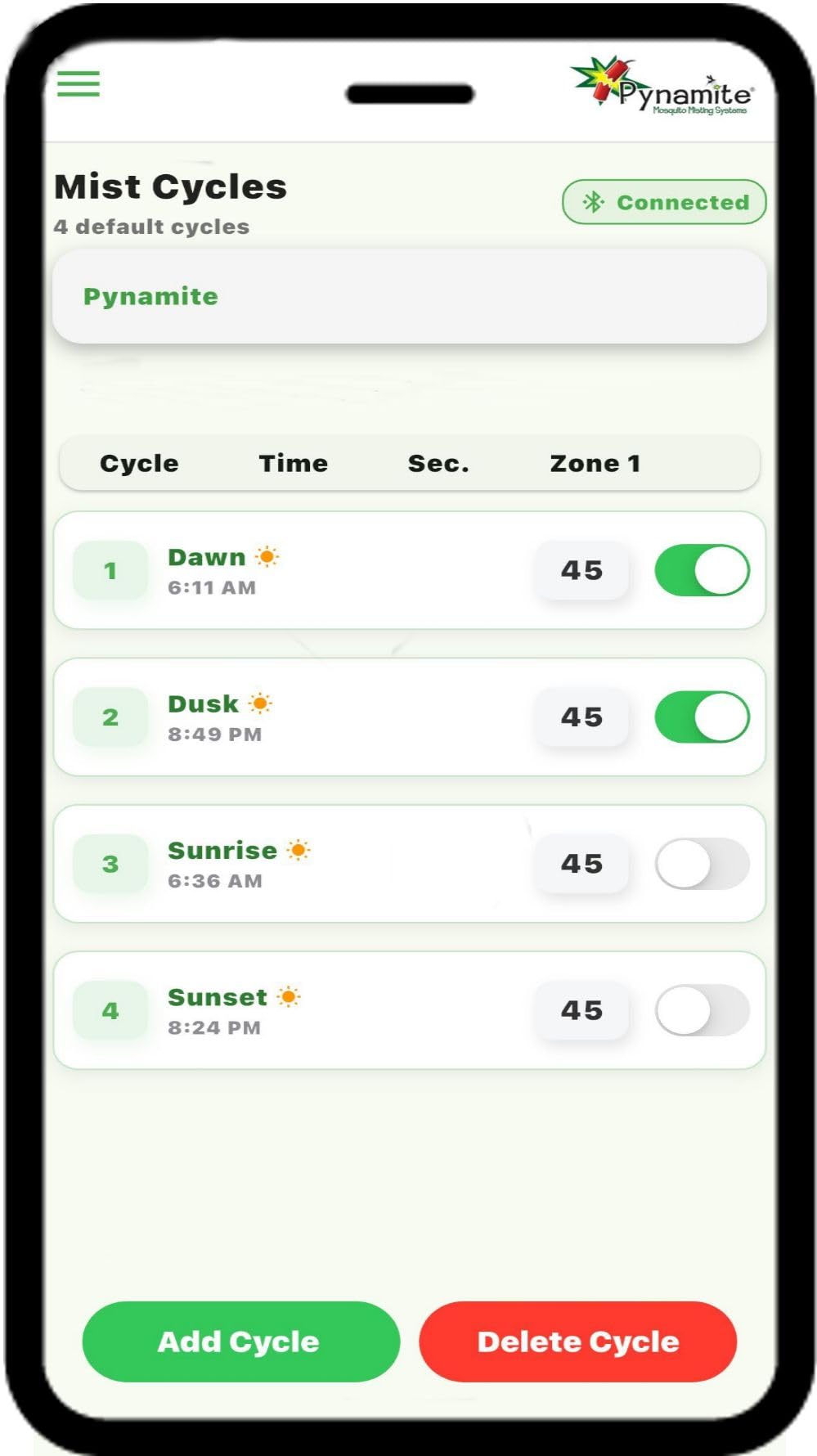Open the hamburger menu

[79, 83]
